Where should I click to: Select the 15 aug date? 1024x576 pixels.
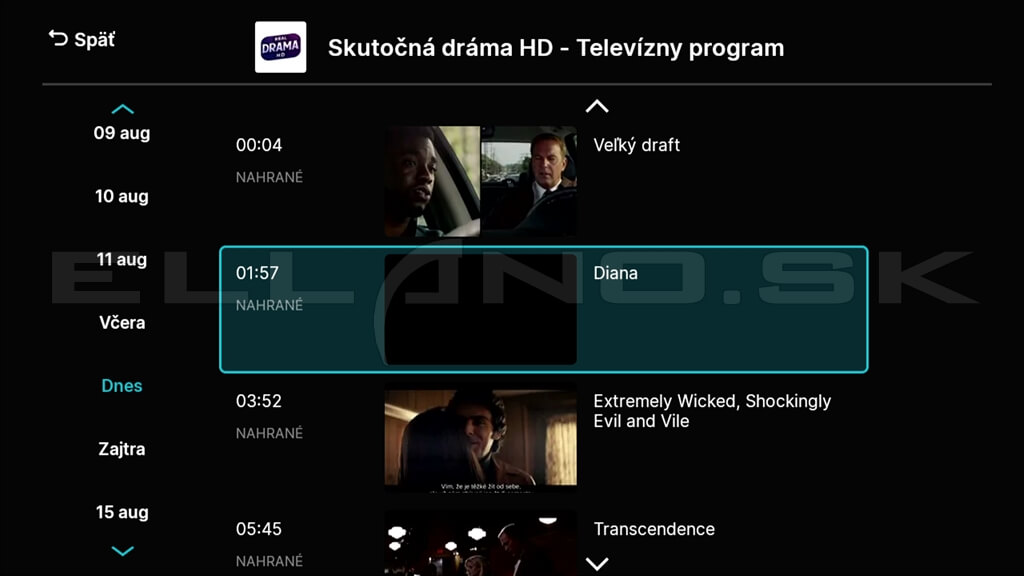122,512
